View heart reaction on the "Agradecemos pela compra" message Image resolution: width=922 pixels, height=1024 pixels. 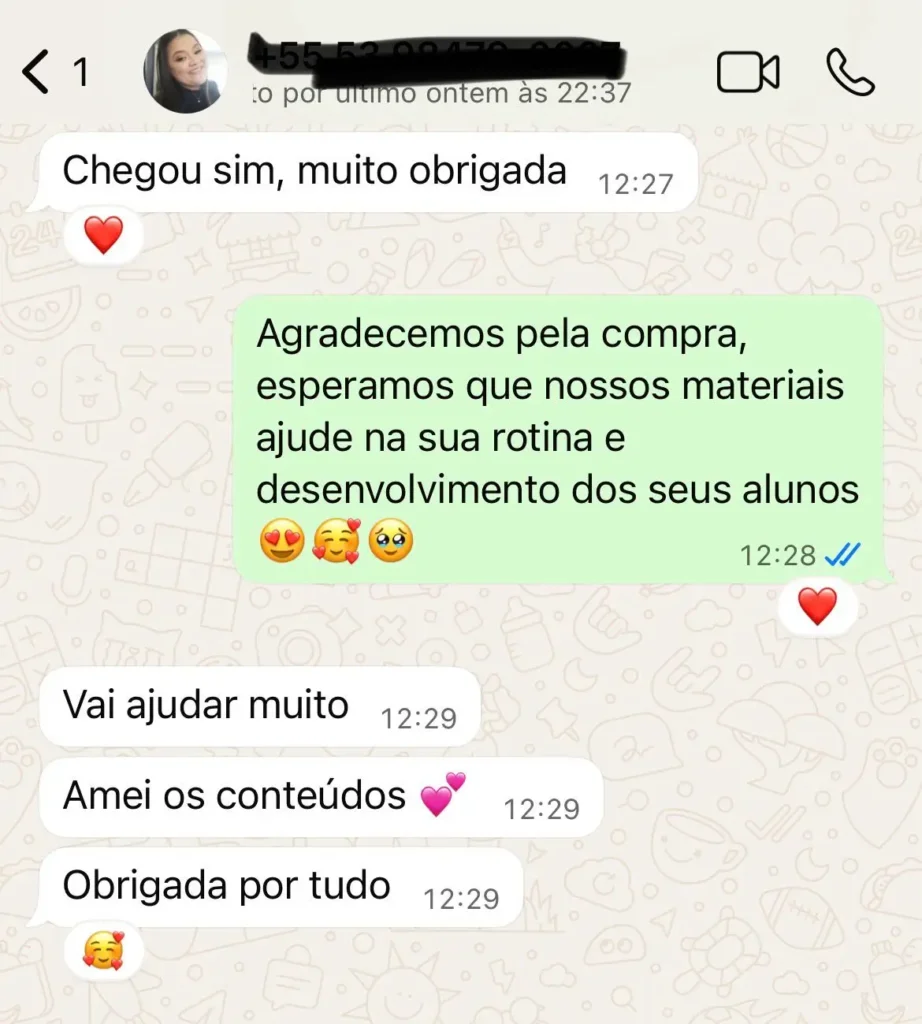click(x=817, y=606)
